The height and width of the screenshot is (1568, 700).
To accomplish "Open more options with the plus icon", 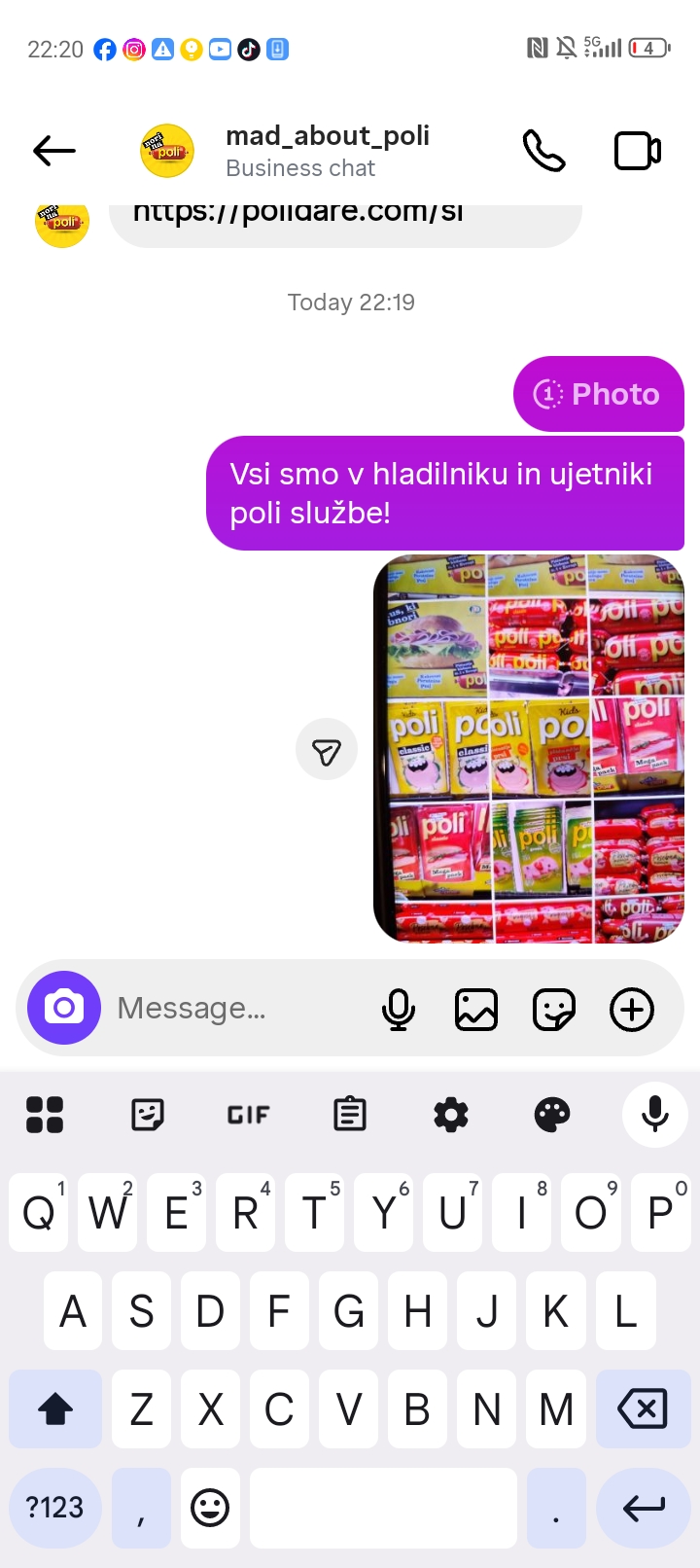I will 632,1009.
